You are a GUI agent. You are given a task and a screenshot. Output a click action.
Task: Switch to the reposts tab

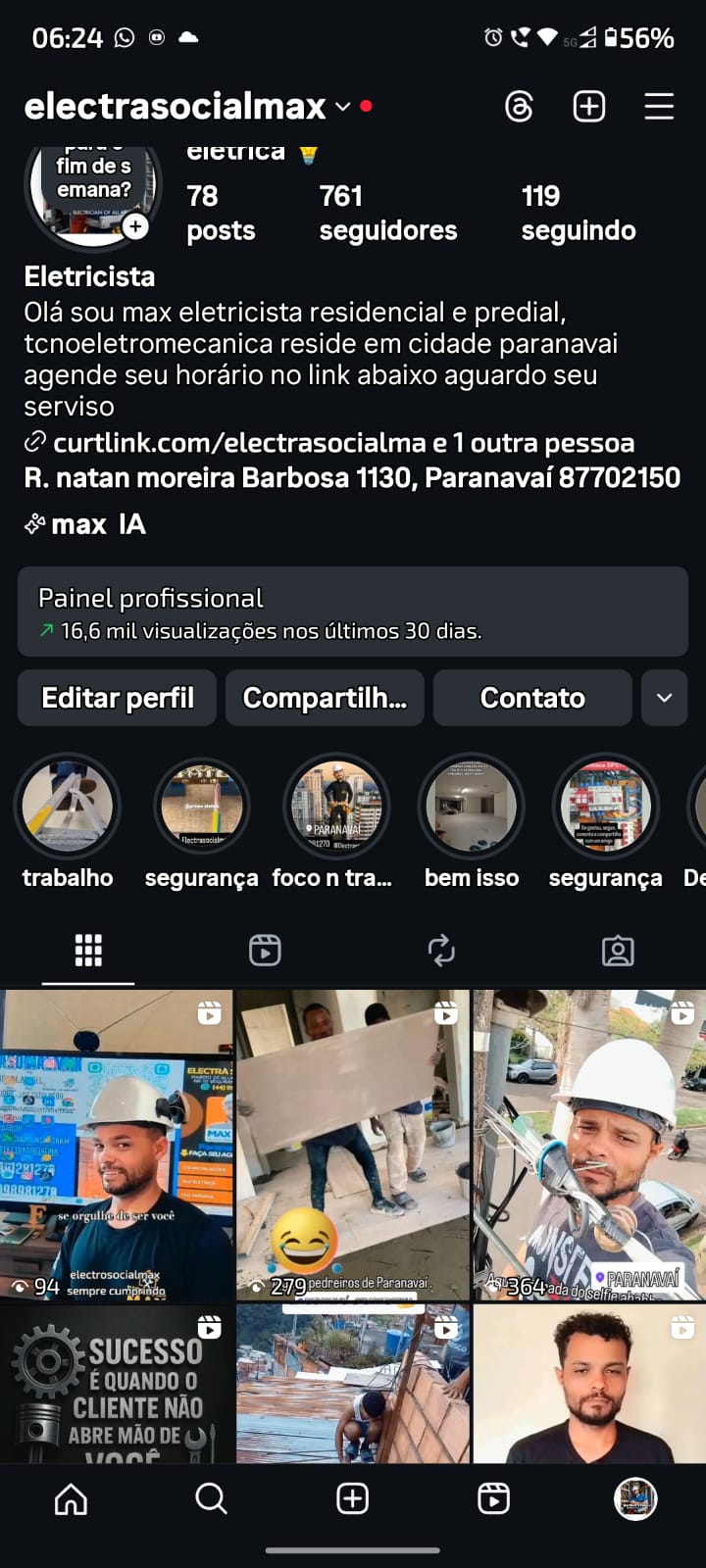441,950
